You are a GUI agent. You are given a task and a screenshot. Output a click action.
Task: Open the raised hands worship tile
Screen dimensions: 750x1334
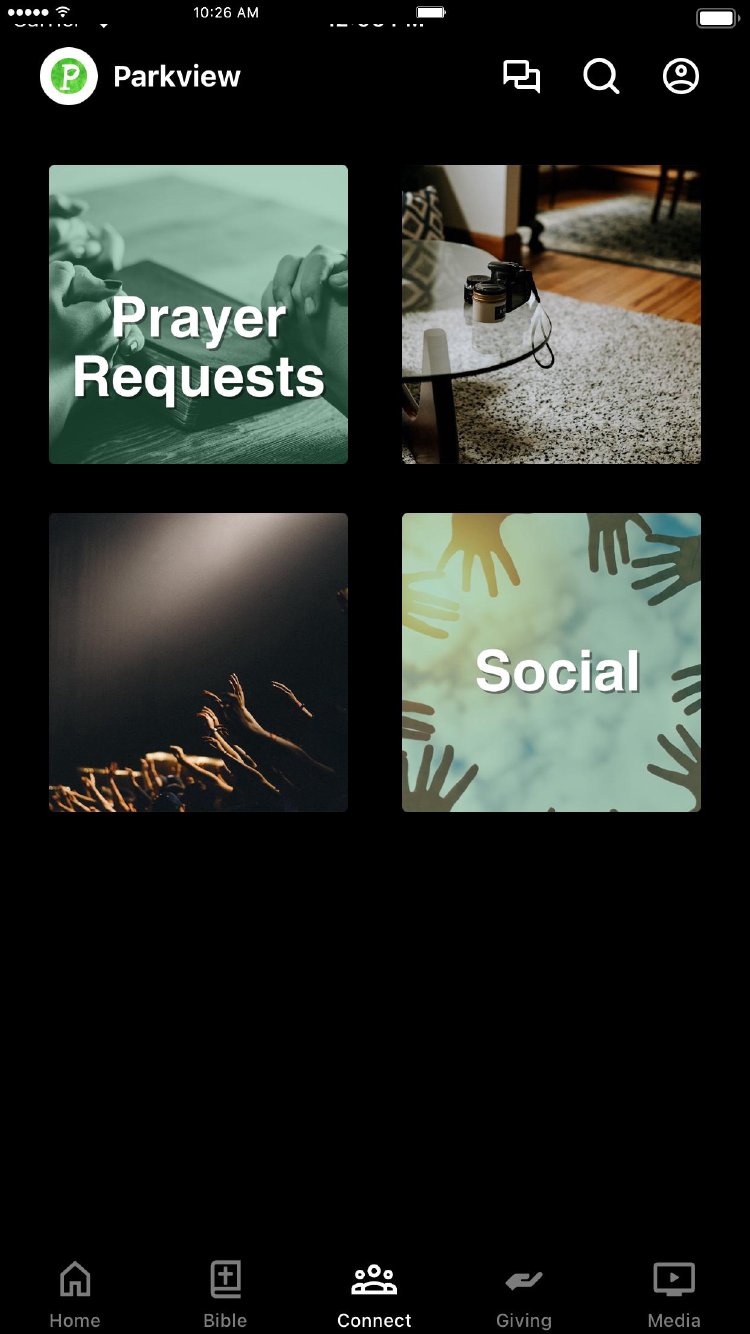point(198,662)
